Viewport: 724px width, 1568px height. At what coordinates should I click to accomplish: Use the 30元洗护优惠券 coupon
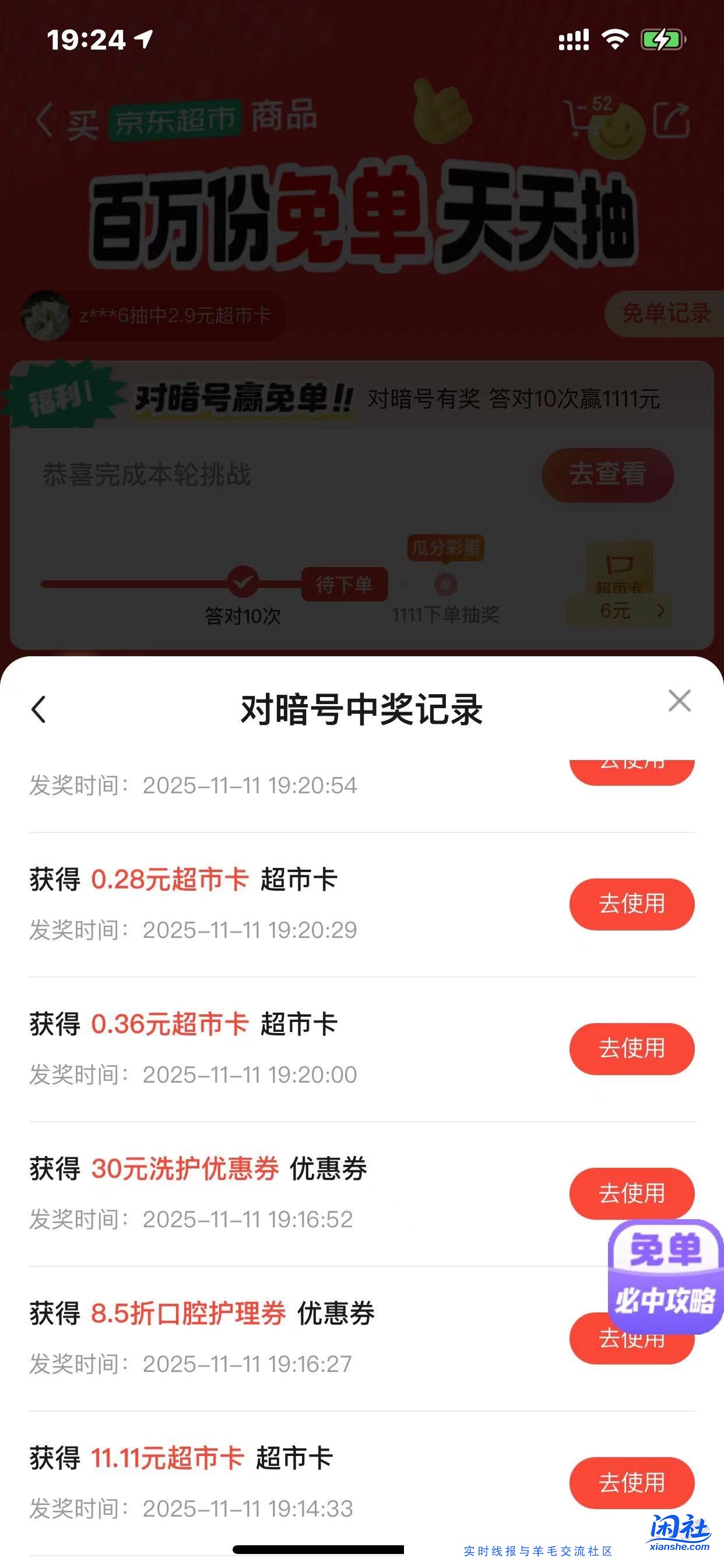tap(631, 1193)
